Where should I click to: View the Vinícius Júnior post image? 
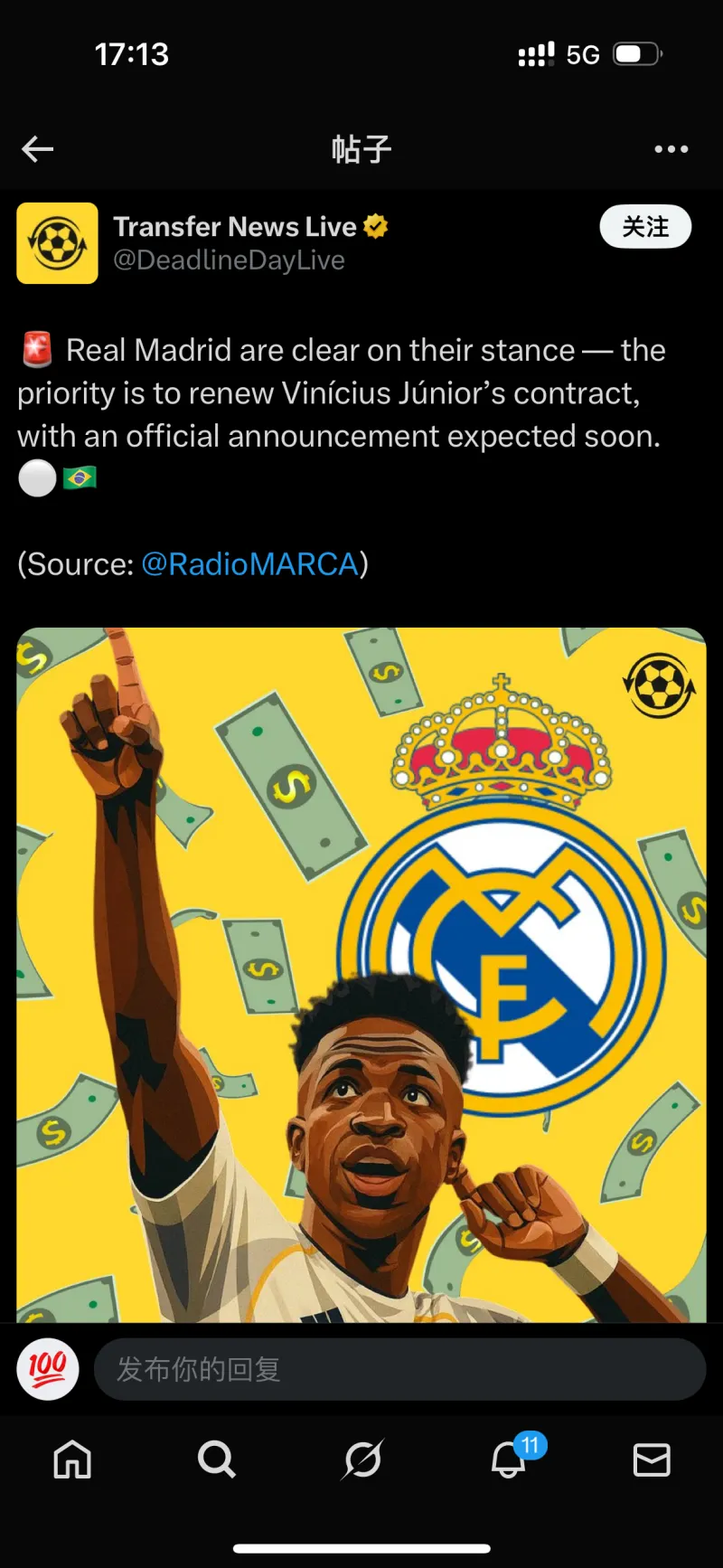click(x=361, y=975)
